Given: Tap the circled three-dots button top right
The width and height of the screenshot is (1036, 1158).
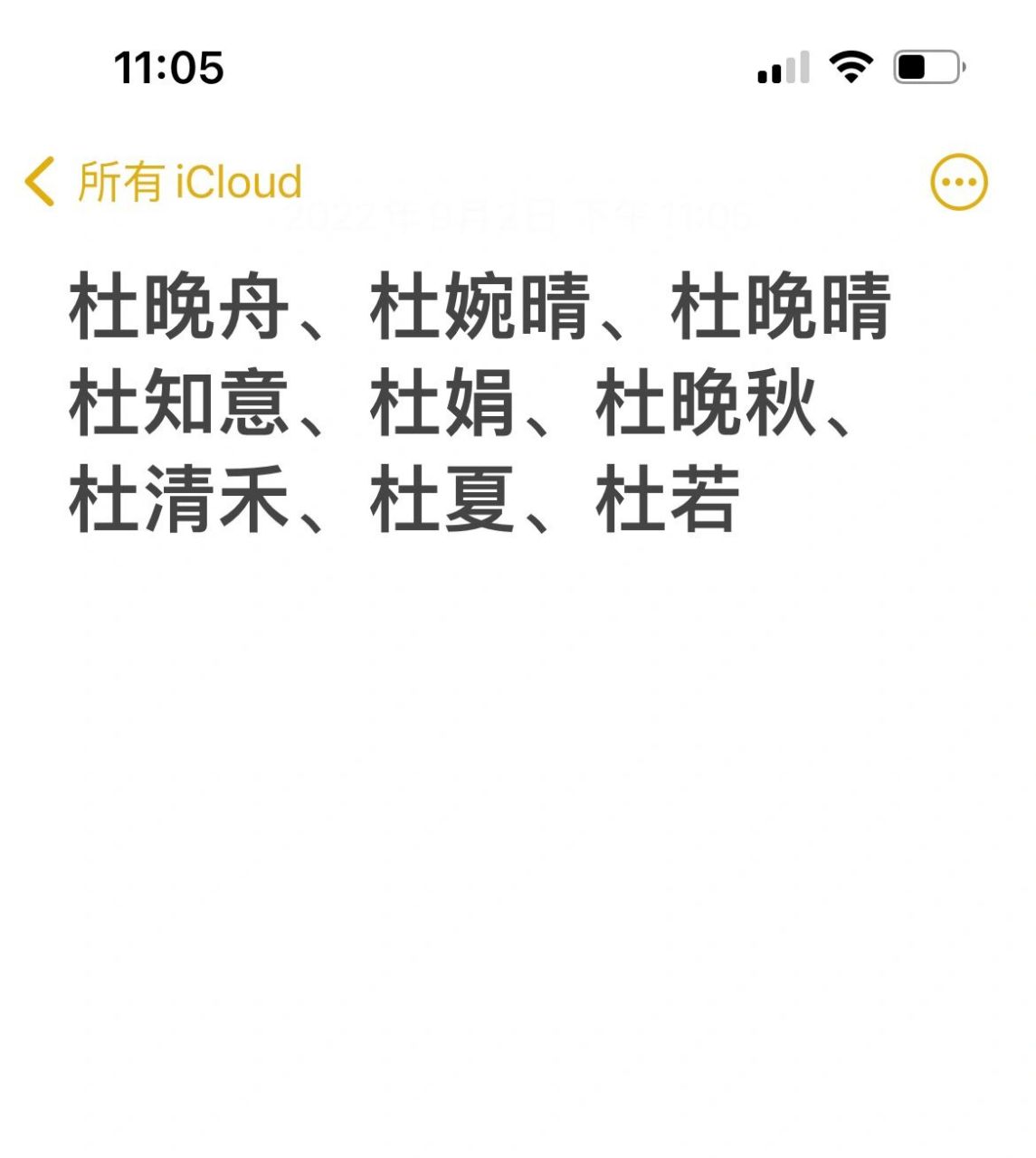Looking at the screenshot, I should click(x=957, y=180).
